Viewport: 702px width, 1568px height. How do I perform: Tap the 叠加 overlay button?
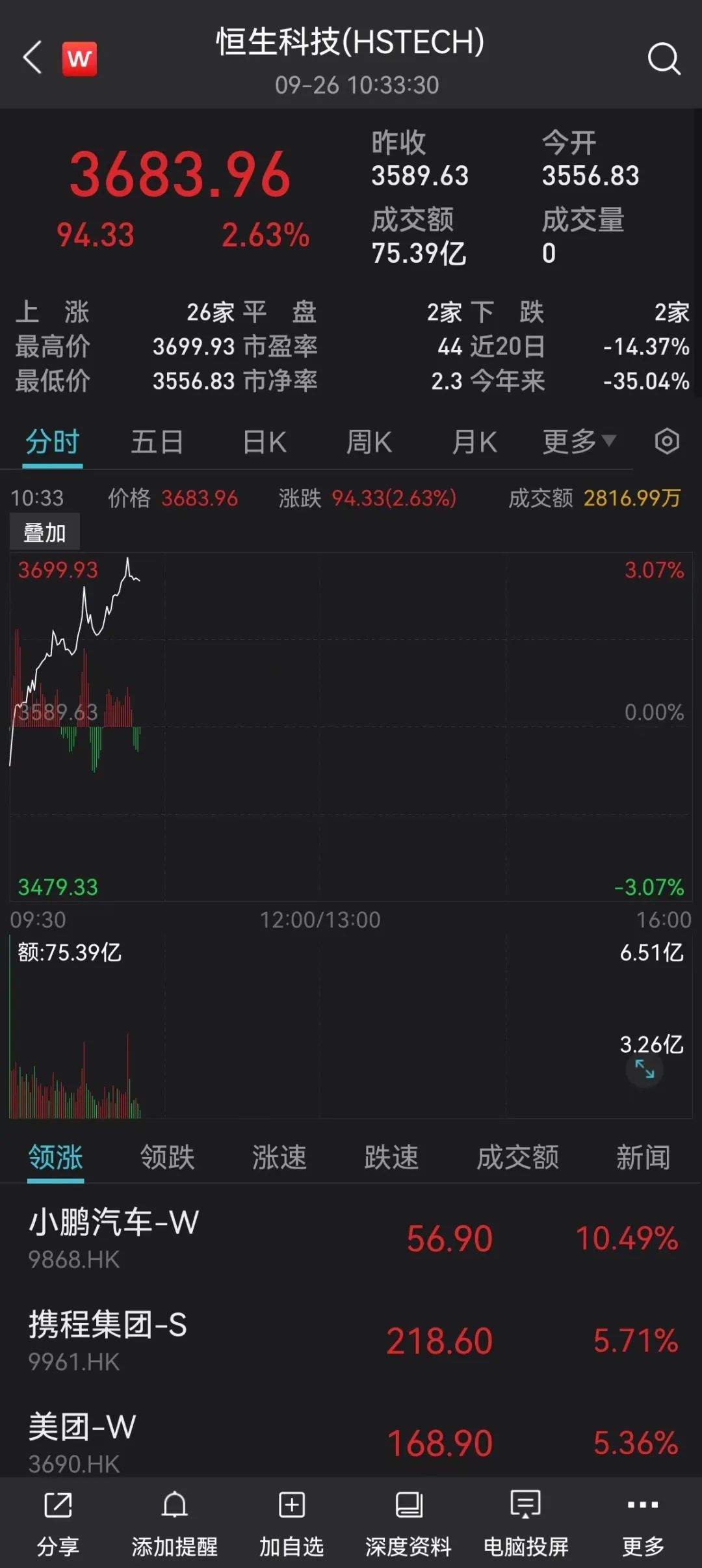click(45, 533)
